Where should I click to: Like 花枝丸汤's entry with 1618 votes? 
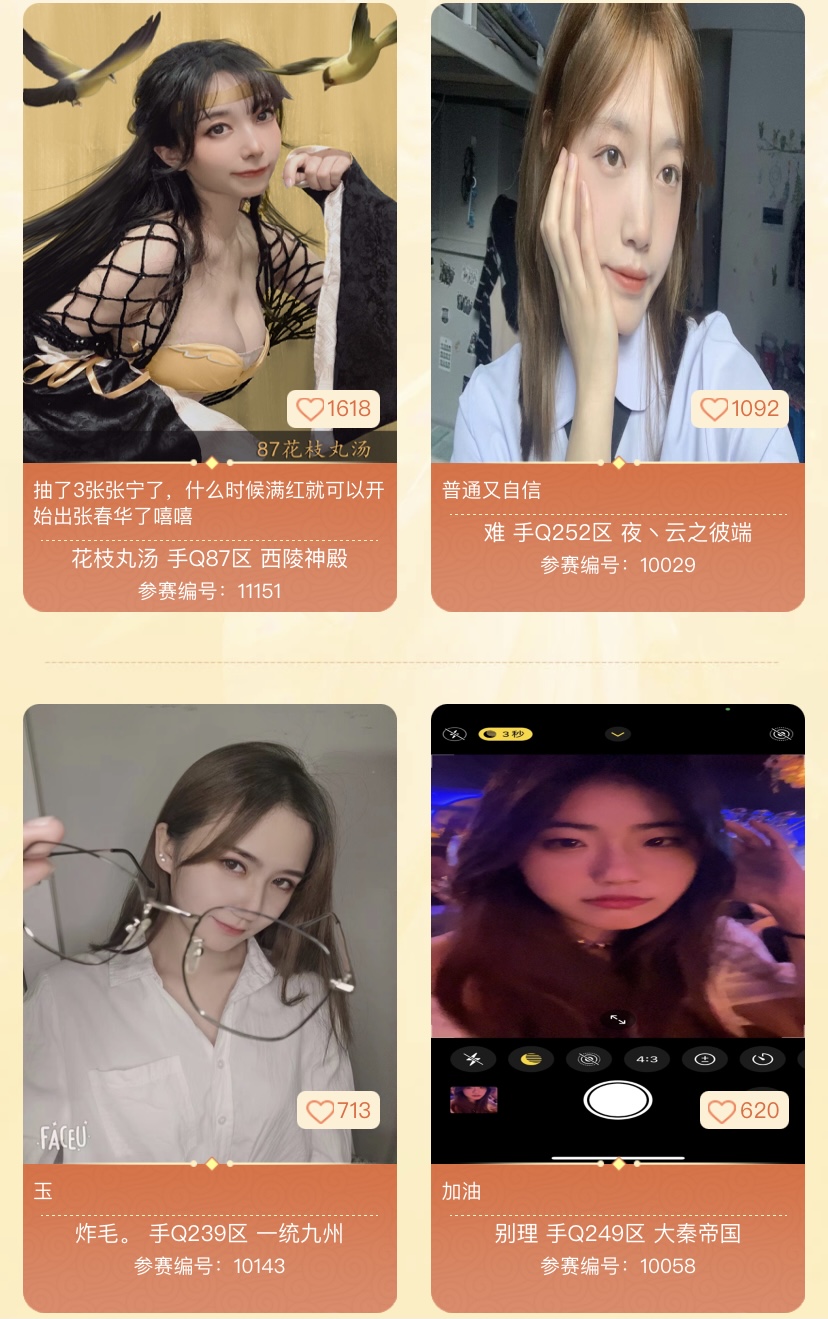pos(333,409)
